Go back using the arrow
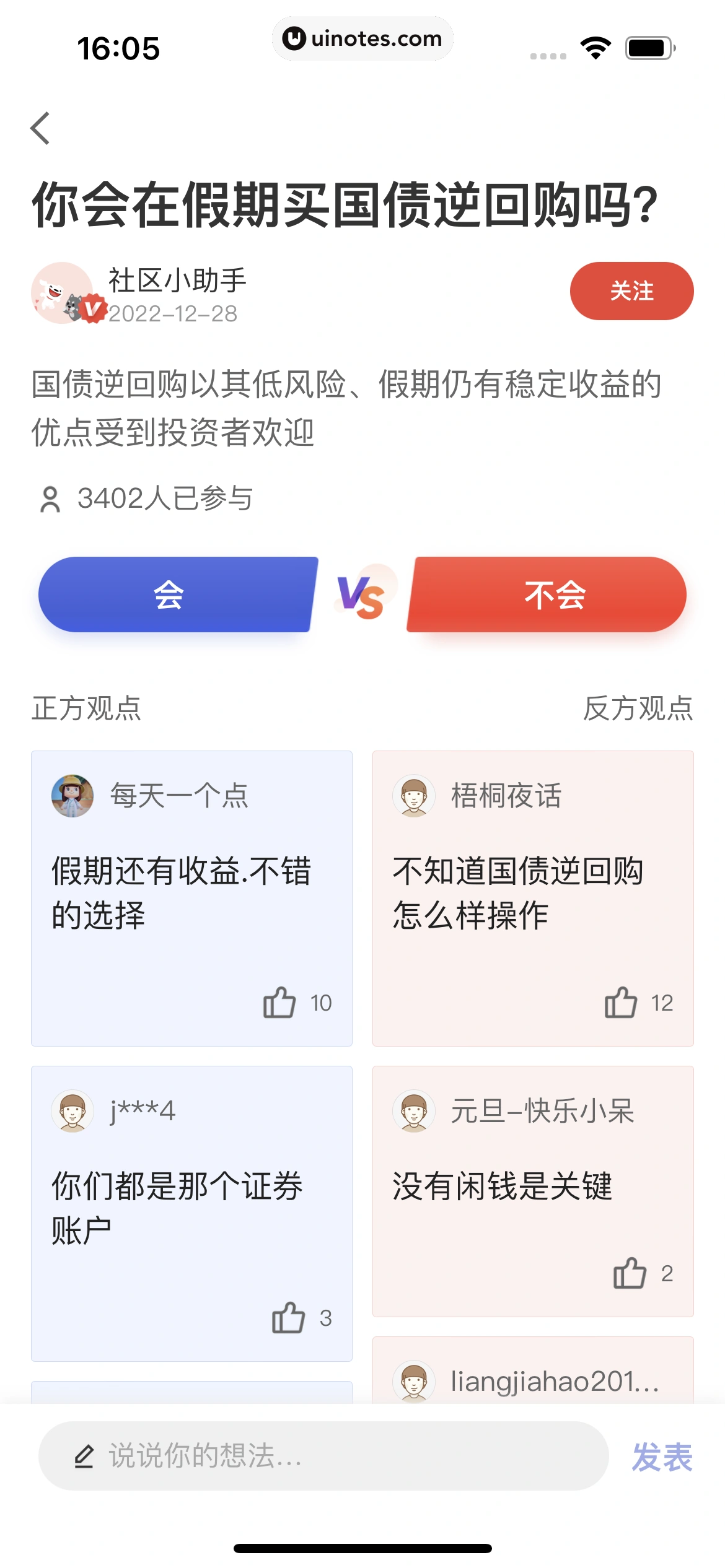This screenshot has width=725, height=1568. [x=41, y=128]
